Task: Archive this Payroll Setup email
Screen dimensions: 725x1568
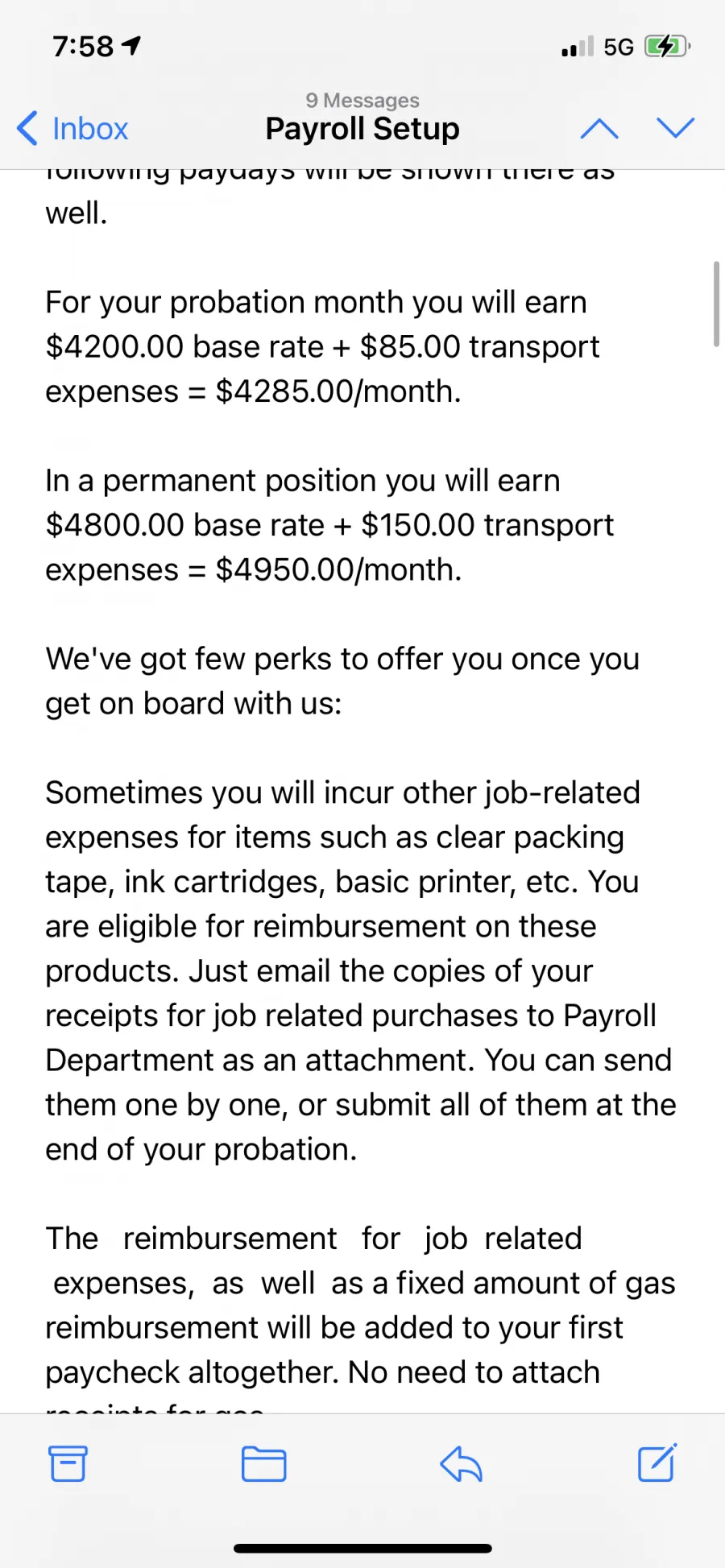Action: click(x=68, y=1463)
